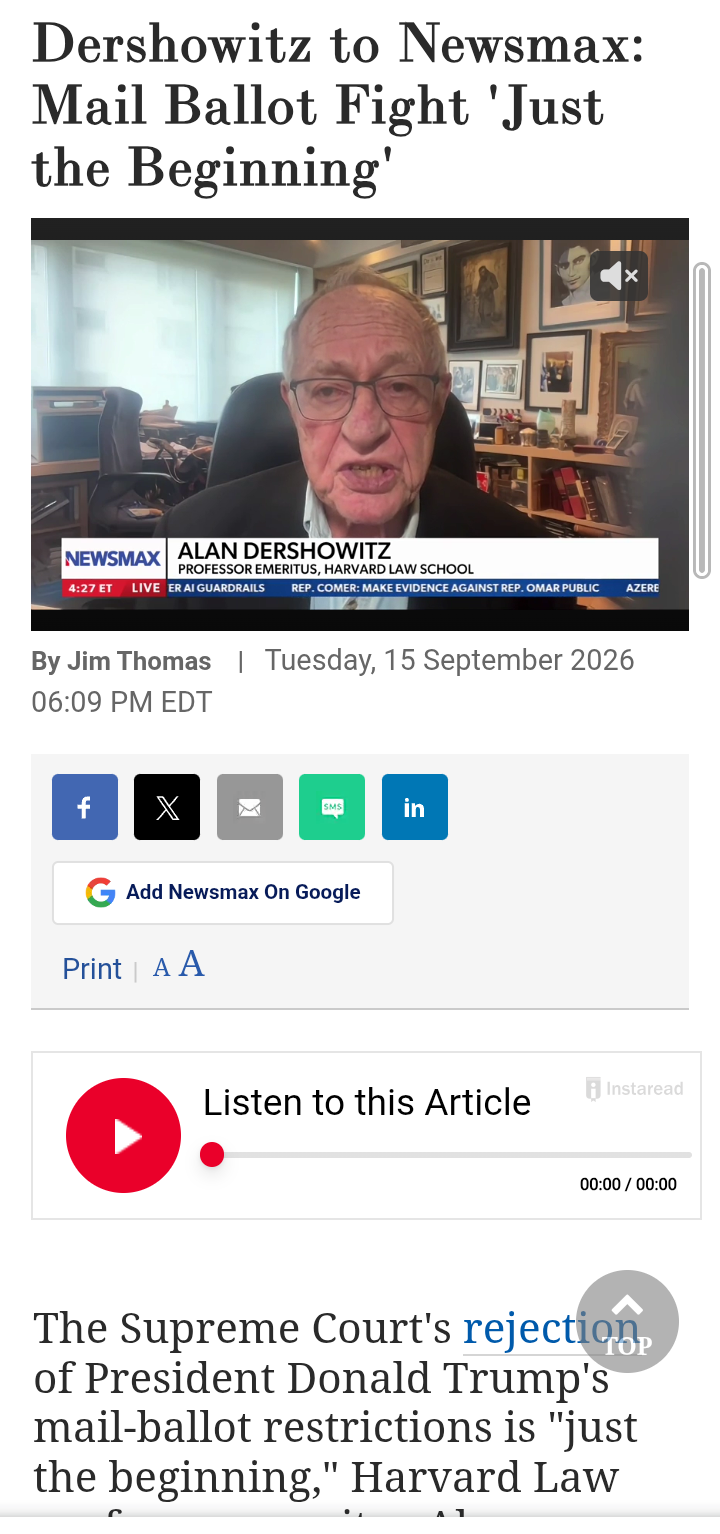This screenshot has height=1534, width=720.
Task: Share this article by email
Action: 250,807
